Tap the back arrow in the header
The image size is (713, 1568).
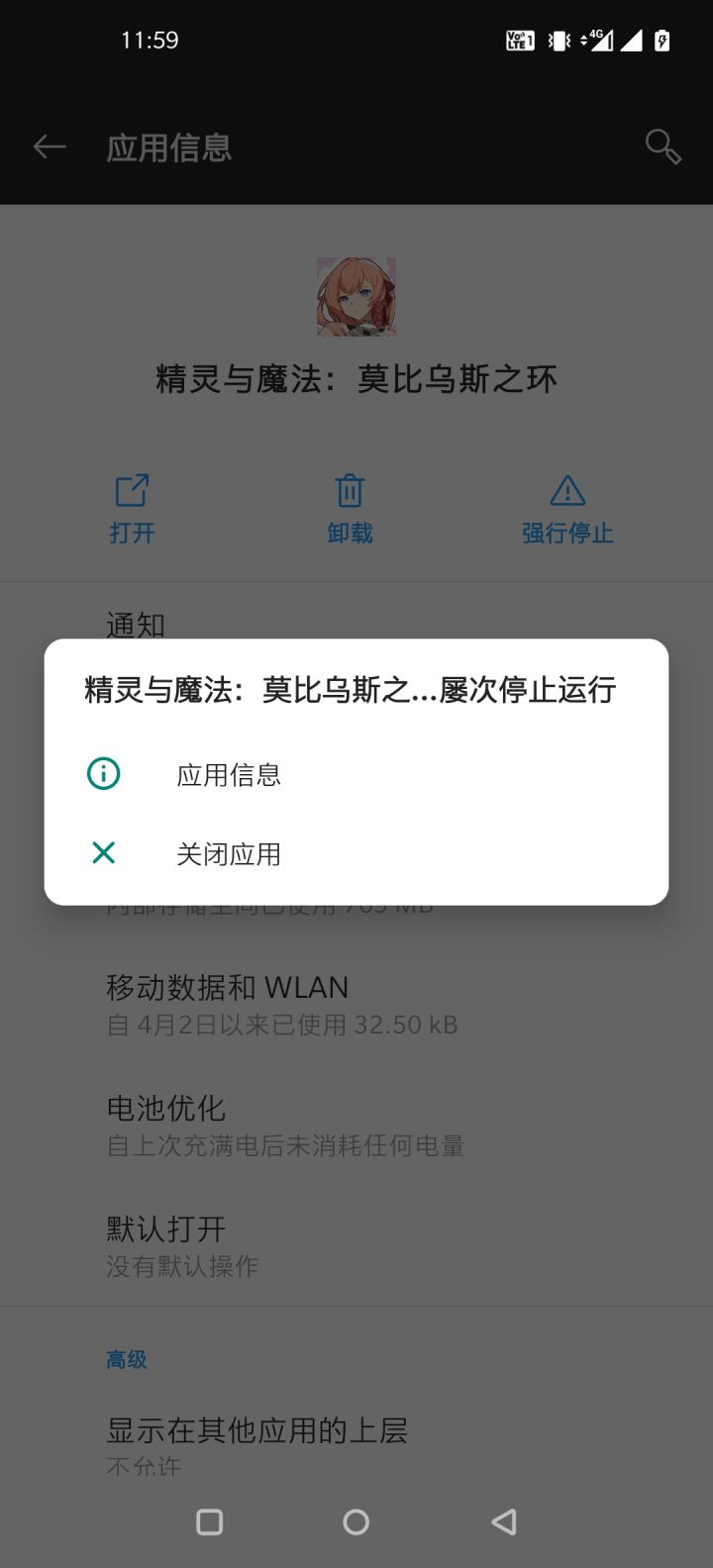(50, 147)
